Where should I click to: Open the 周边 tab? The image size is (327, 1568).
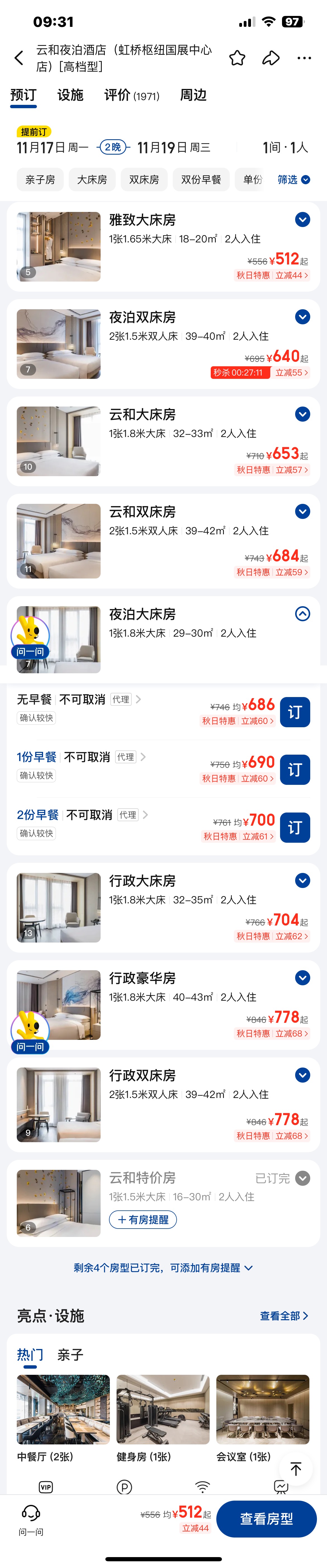click(193, 95)
